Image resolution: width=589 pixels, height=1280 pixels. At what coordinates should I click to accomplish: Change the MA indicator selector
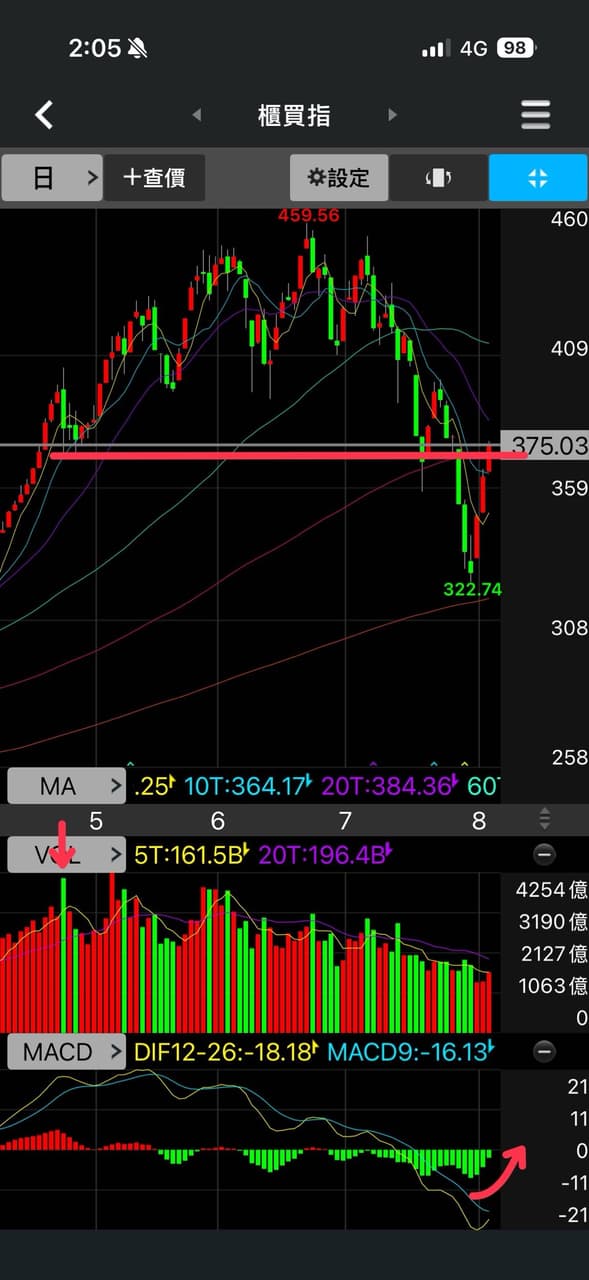[x=66, y=786]
